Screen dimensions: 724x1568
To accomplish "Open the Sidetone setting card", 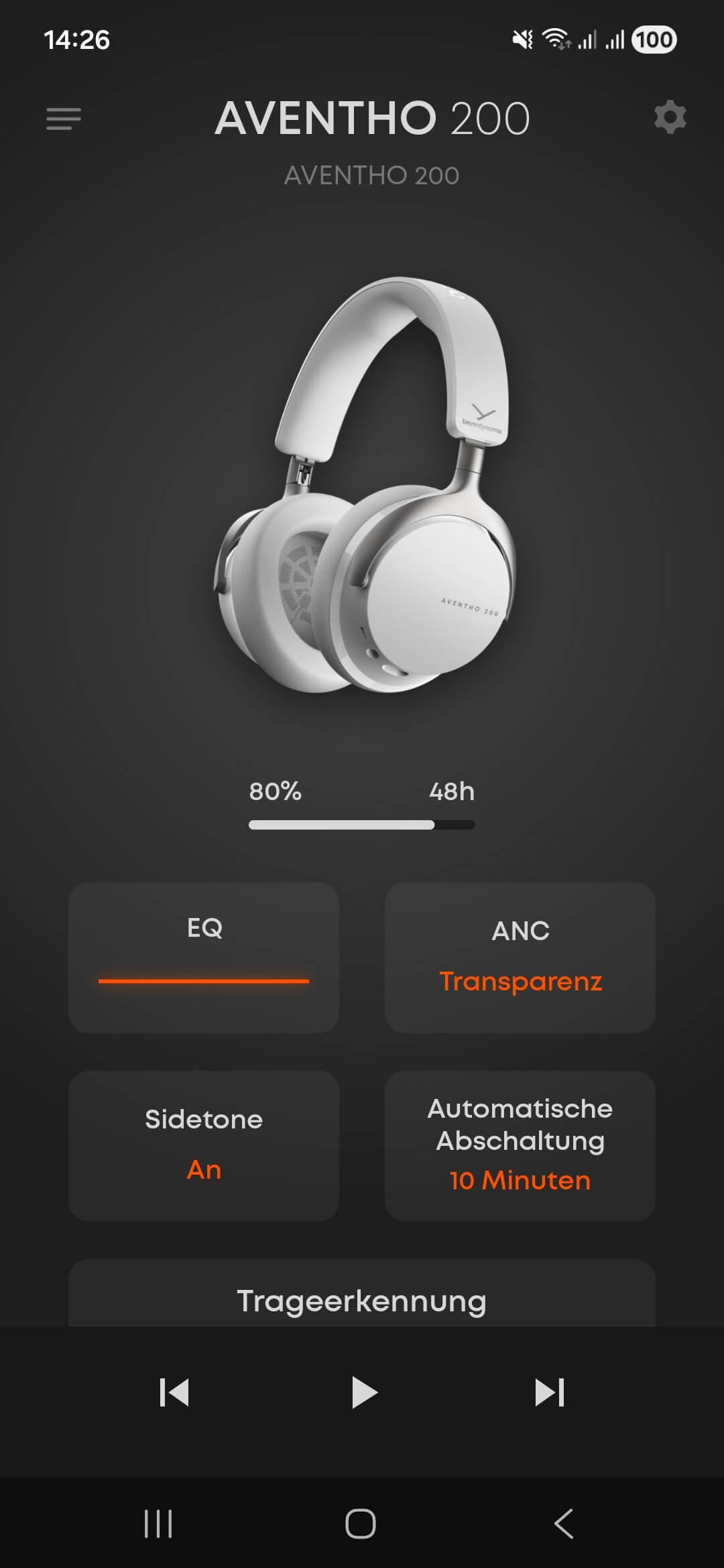I will (x=204, y=1145).
